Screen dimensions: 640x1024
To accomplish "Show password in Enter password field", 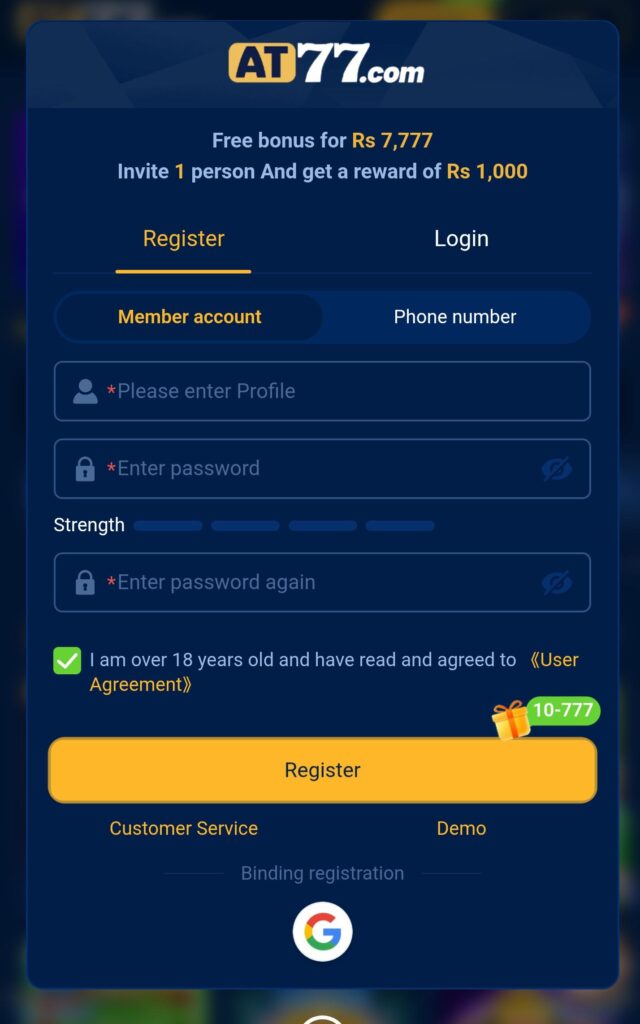I will 556,468.
